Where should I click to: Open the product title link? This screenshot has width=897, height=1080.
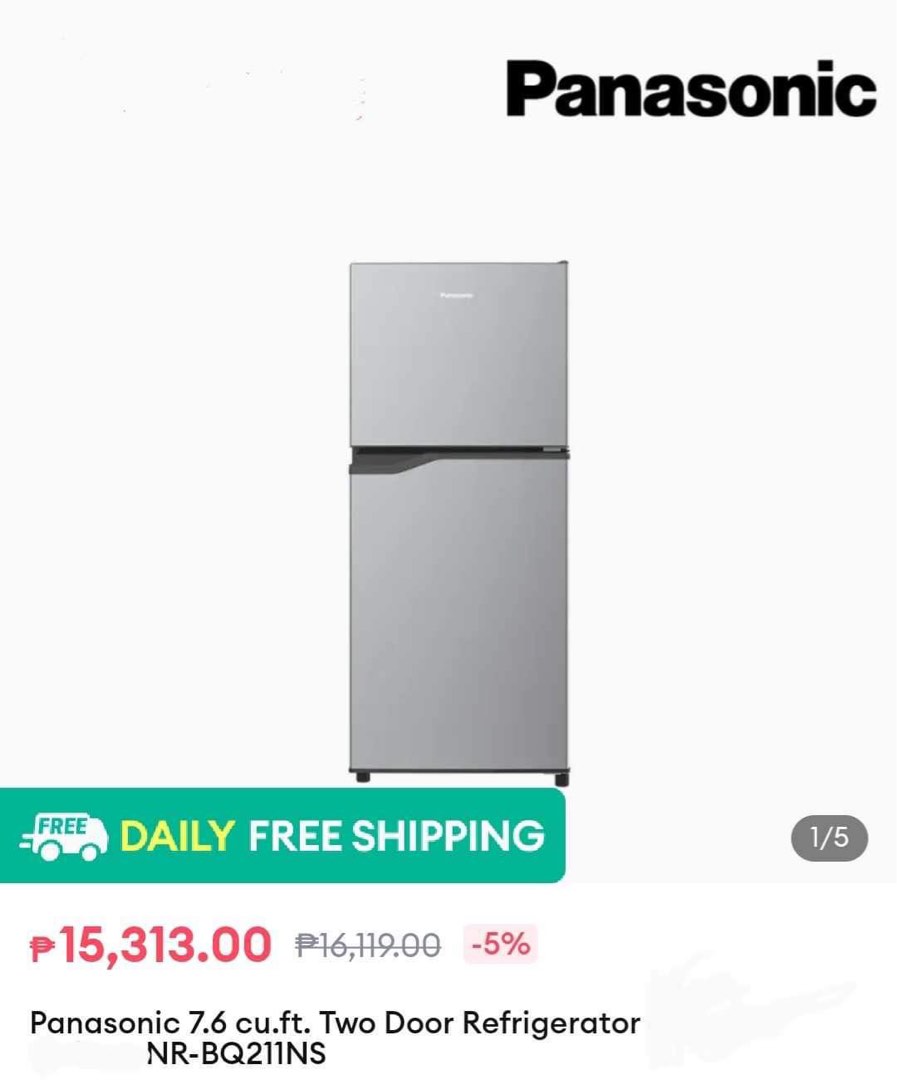tap(336, 1023)
